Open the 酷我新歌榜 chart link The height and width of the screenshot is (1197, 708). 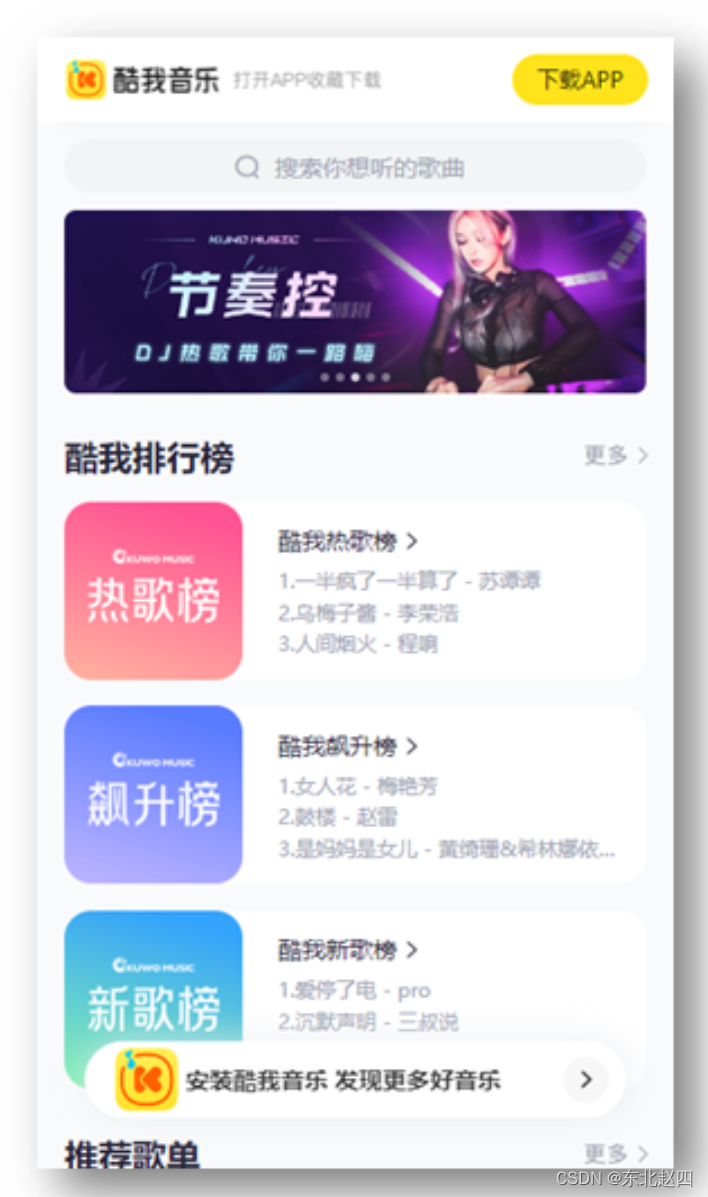pos(347,950)
